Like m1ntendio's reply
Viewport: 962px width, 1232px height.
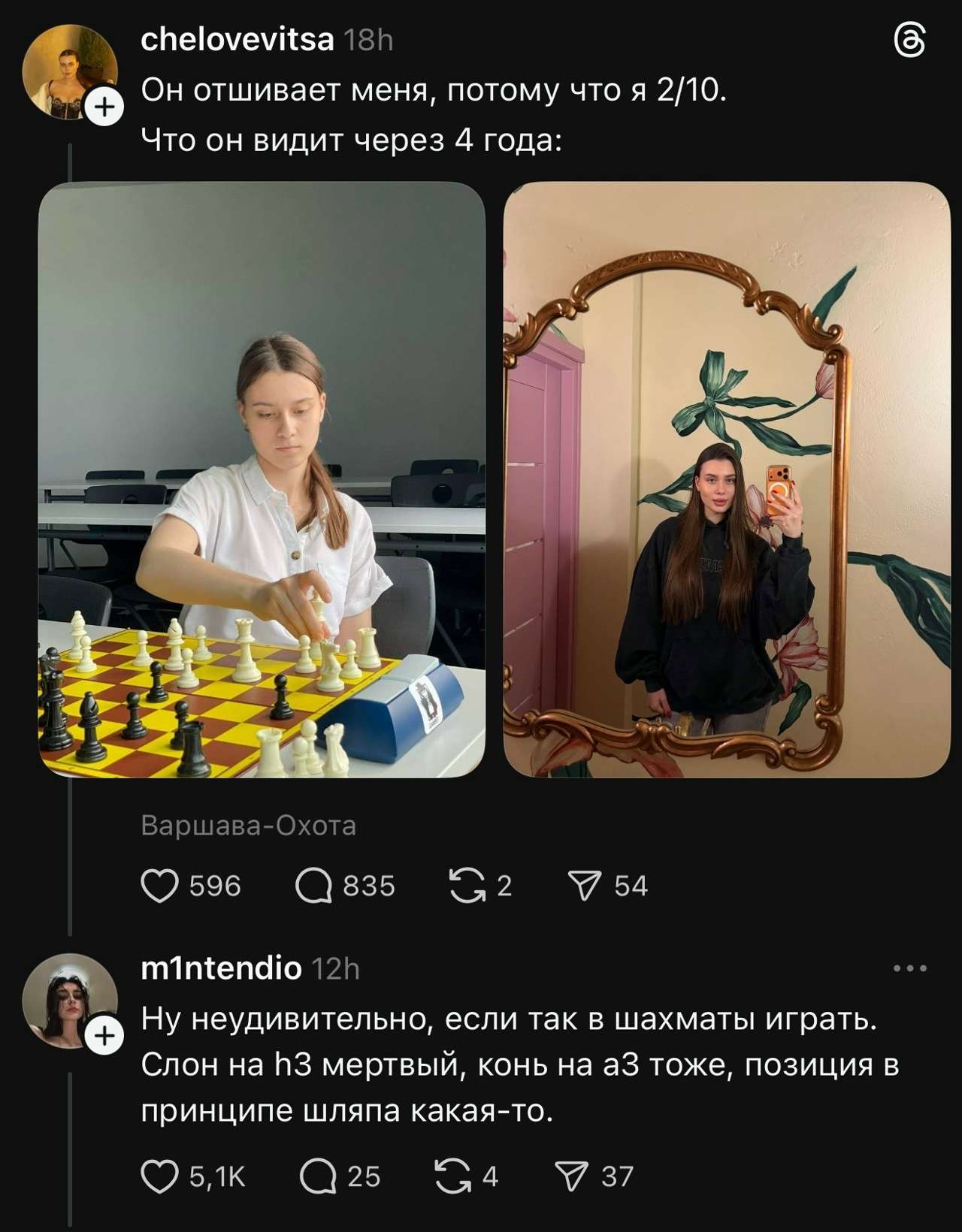(160, 1176)
